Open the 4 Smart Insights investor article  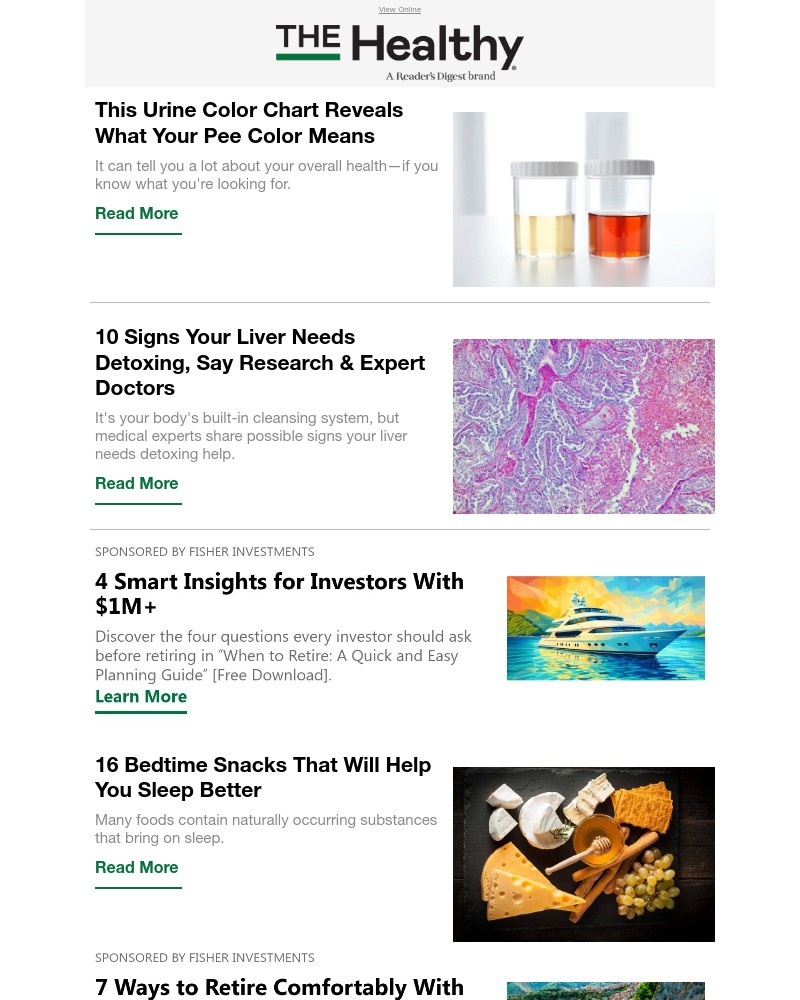tap(279, 593)
